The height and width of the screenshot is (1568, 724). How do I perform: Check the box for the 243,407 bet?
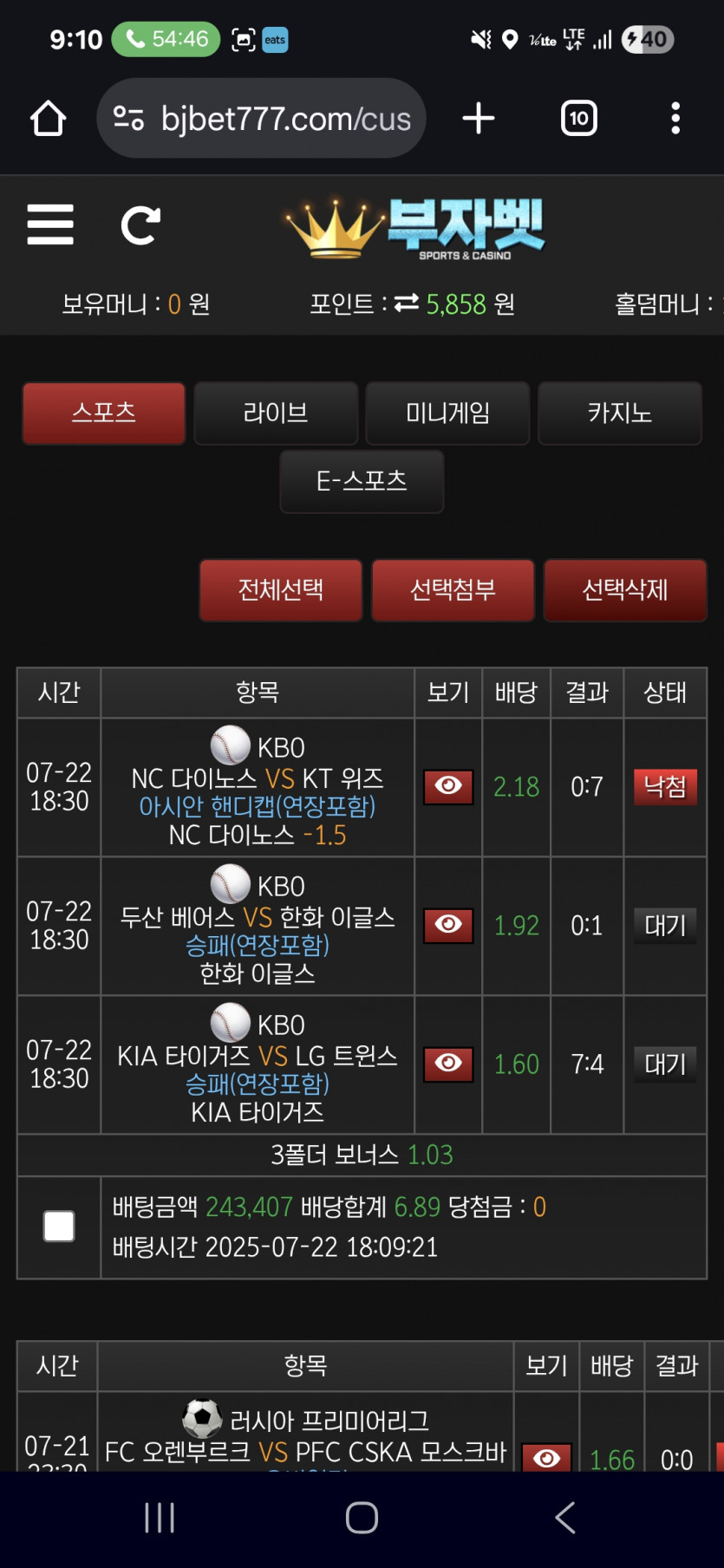[59, 1226]
